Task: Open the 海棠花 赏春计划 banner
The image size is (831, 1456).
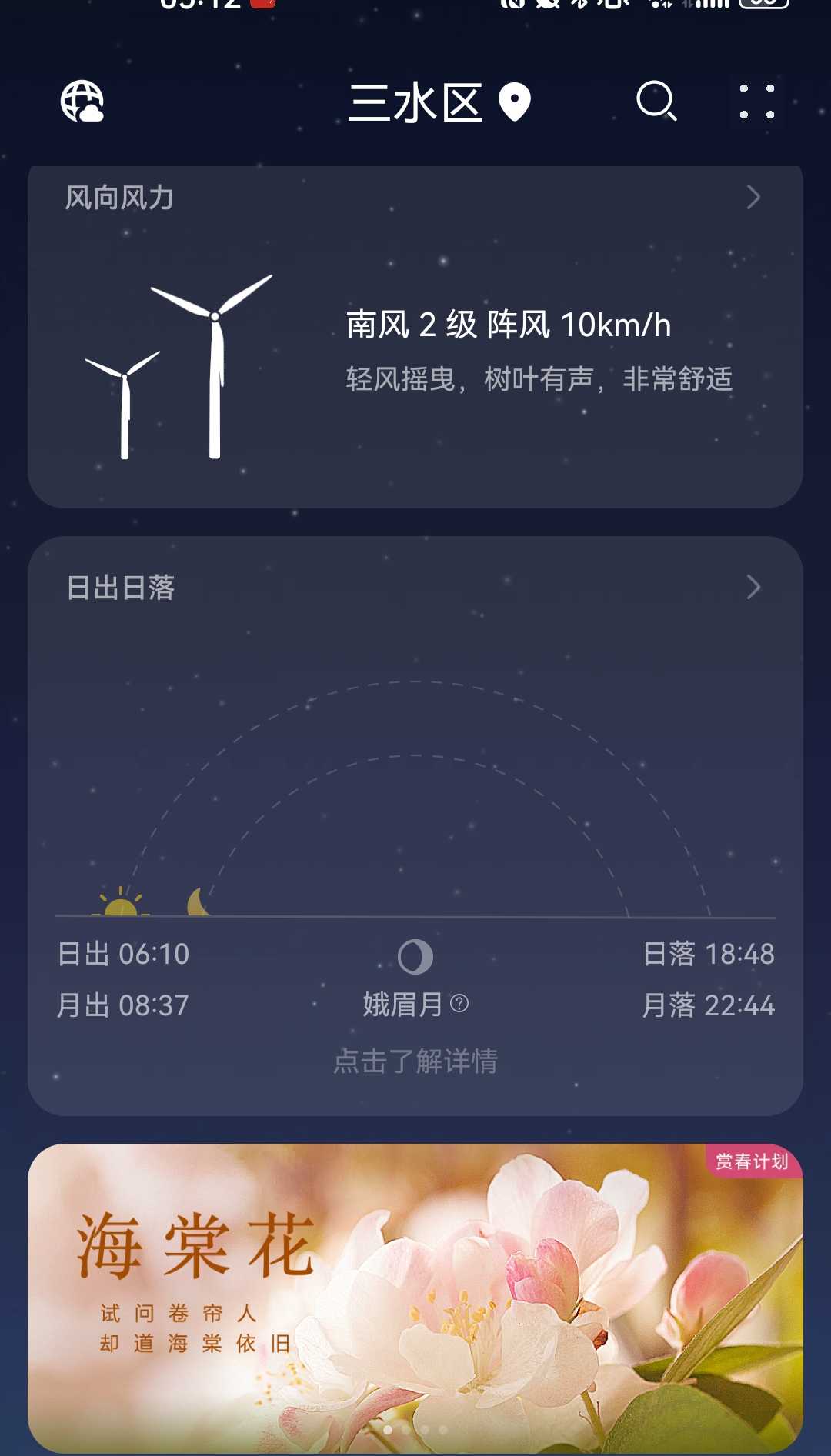Action: point(415,1297)
